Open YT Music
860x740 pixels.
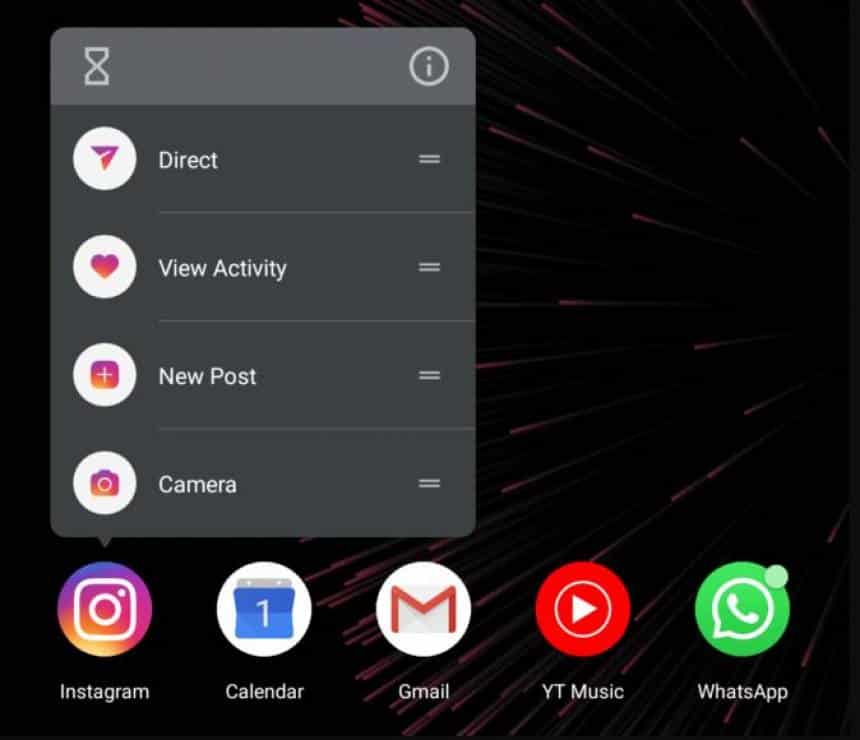click(x=583, y=609)
